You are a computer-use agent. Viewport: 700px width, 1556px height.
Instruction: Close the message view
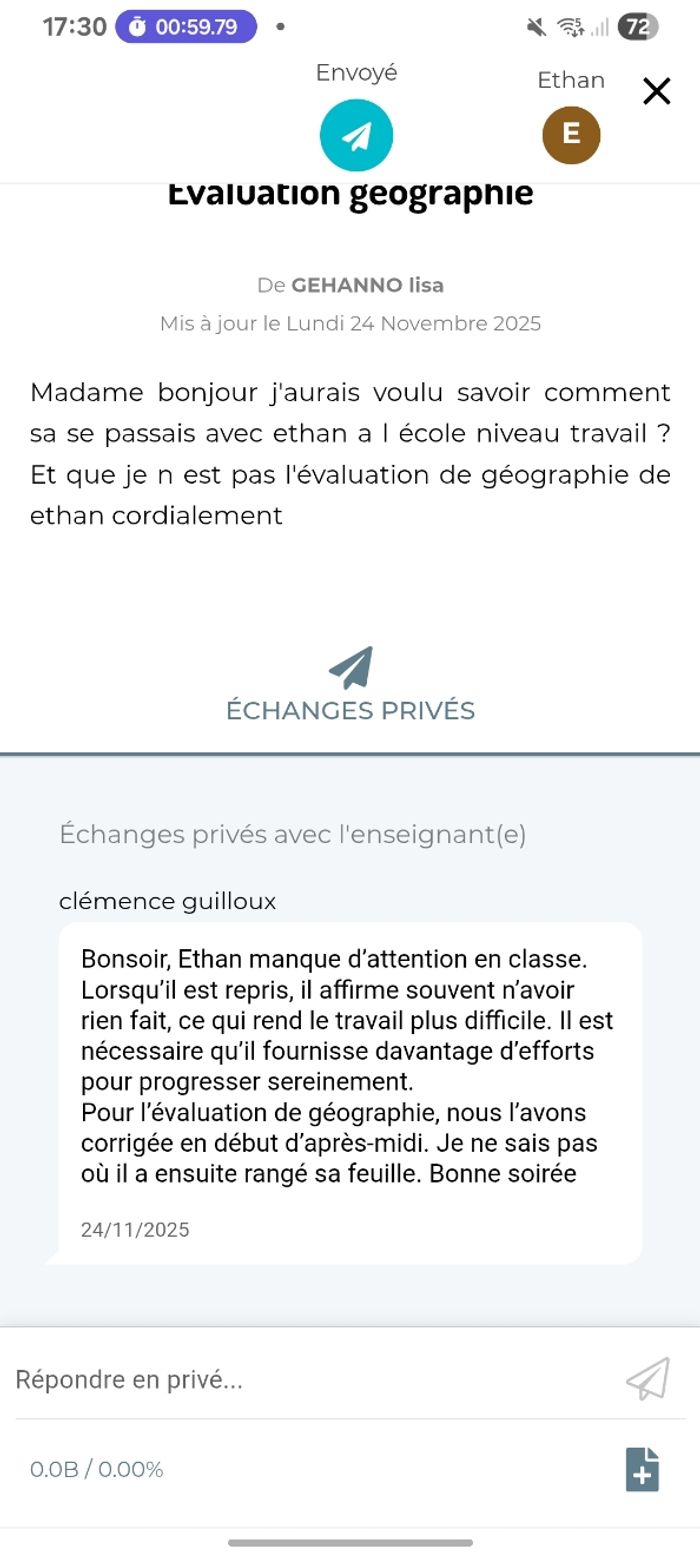[x=656, y=92]
